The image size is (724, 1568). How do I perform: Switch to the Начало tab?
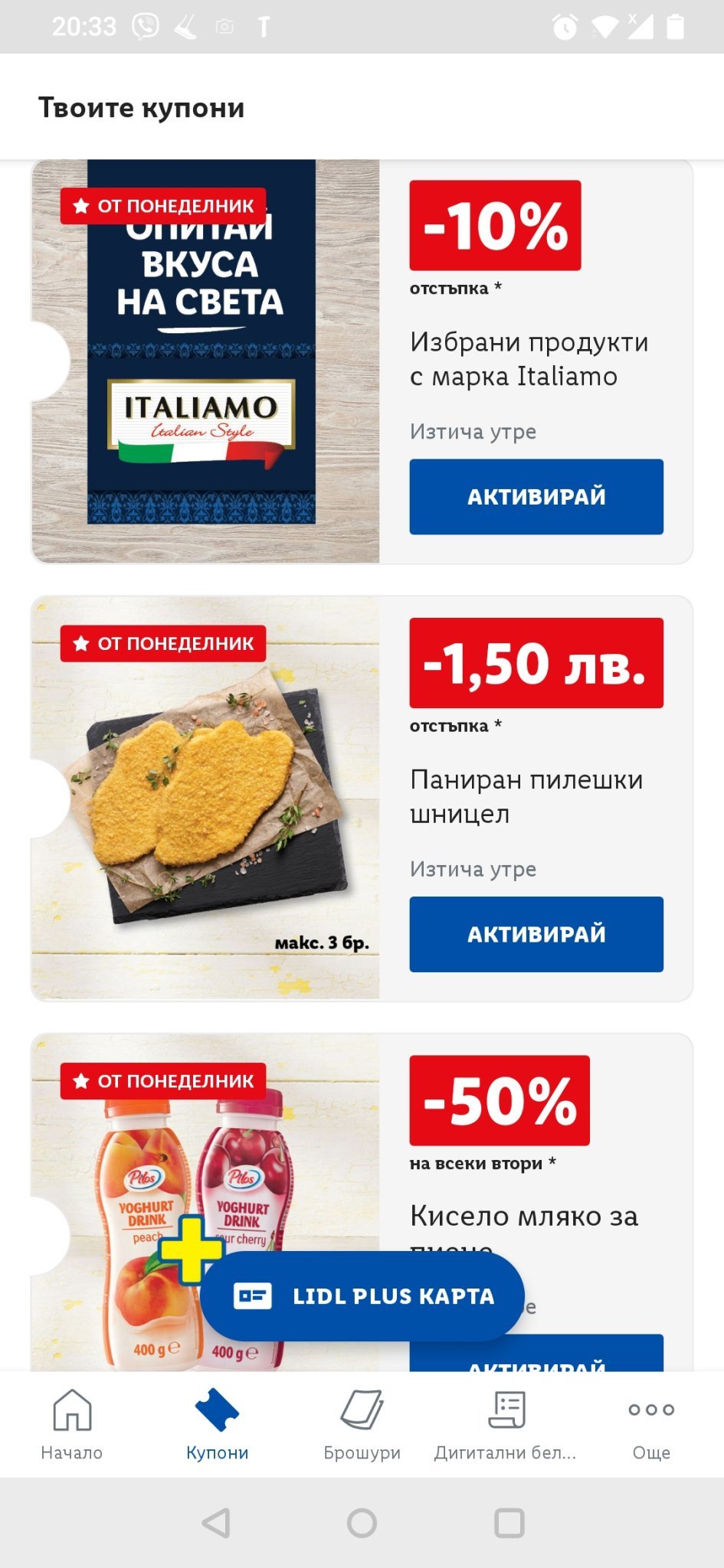point(72,1424)
